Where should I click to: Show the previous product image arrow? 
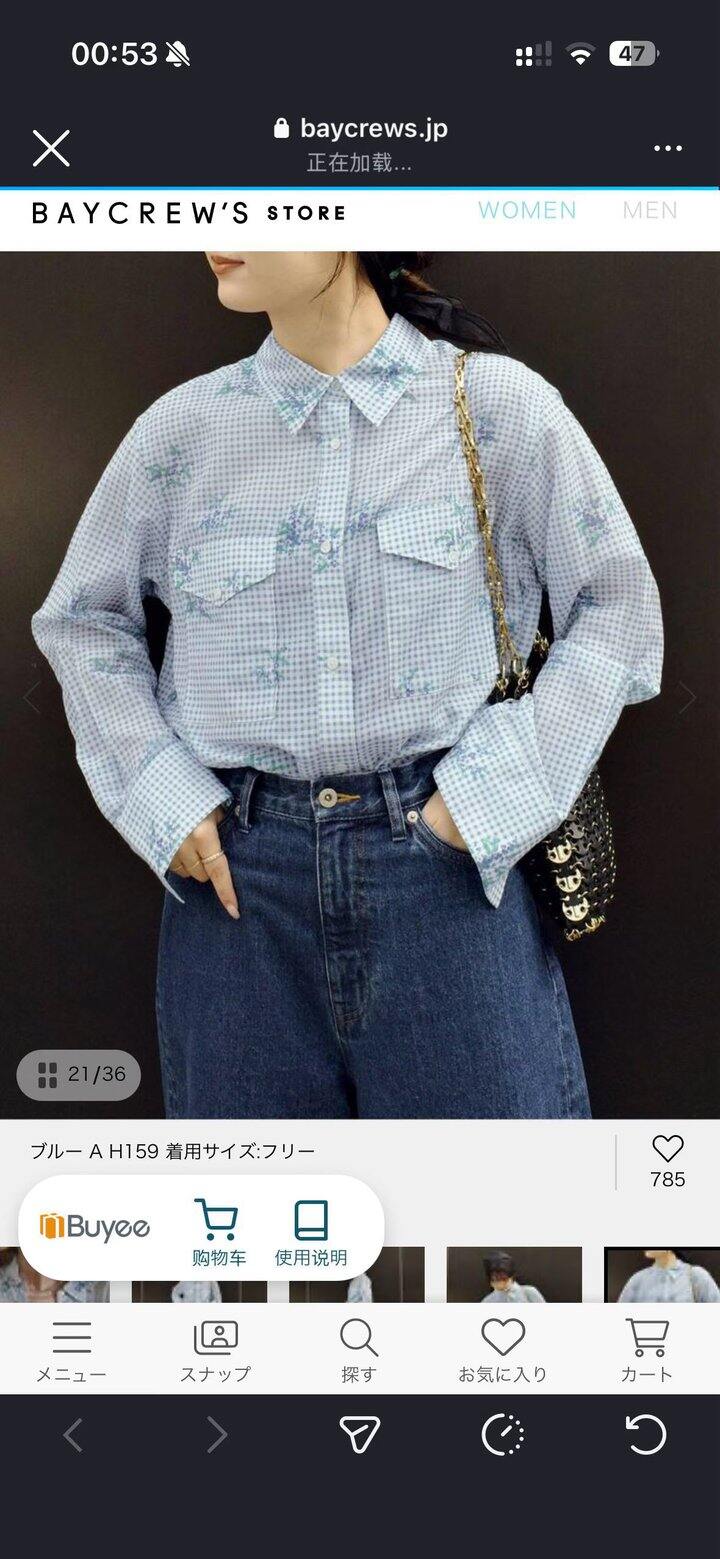(x=31, y=698)
